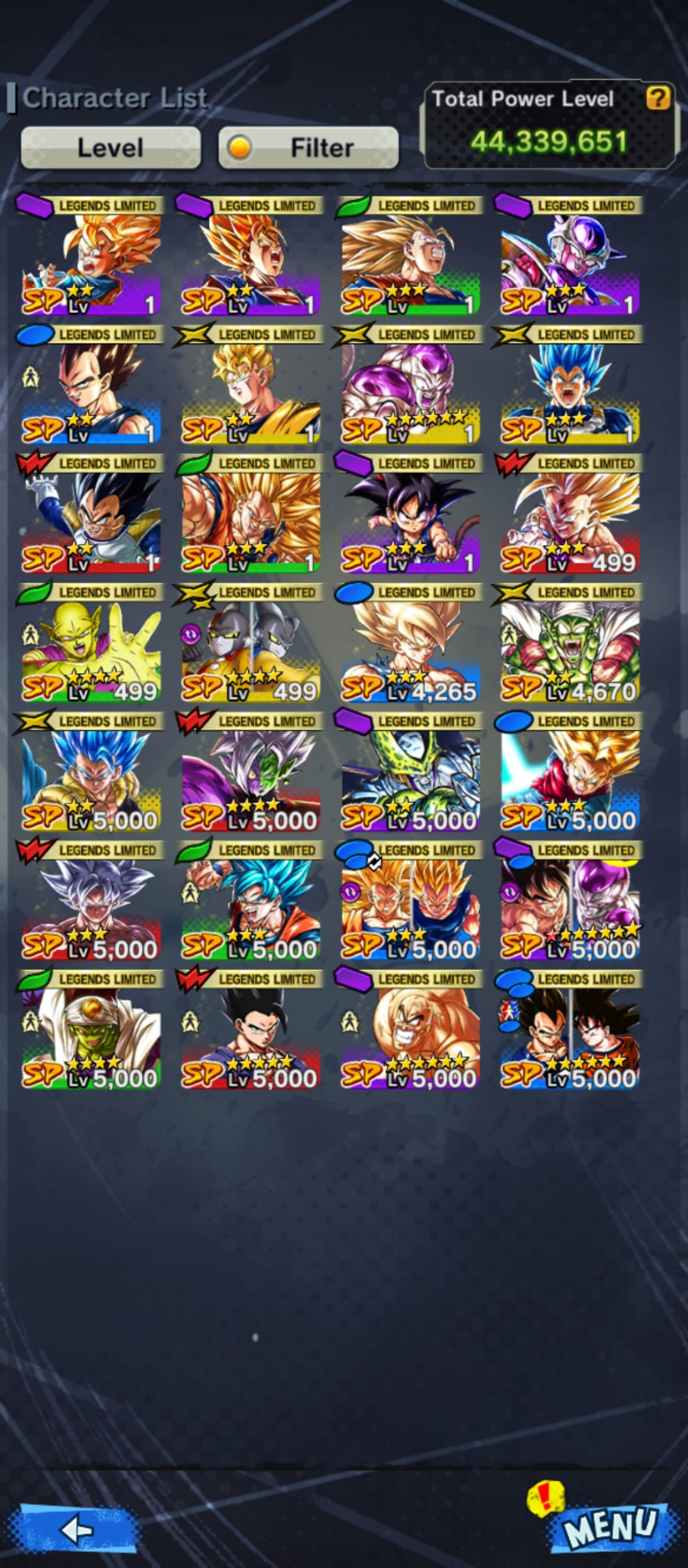Open the Gamma androids level 499 card
688x1568 pixels.
tap(251, 642)
